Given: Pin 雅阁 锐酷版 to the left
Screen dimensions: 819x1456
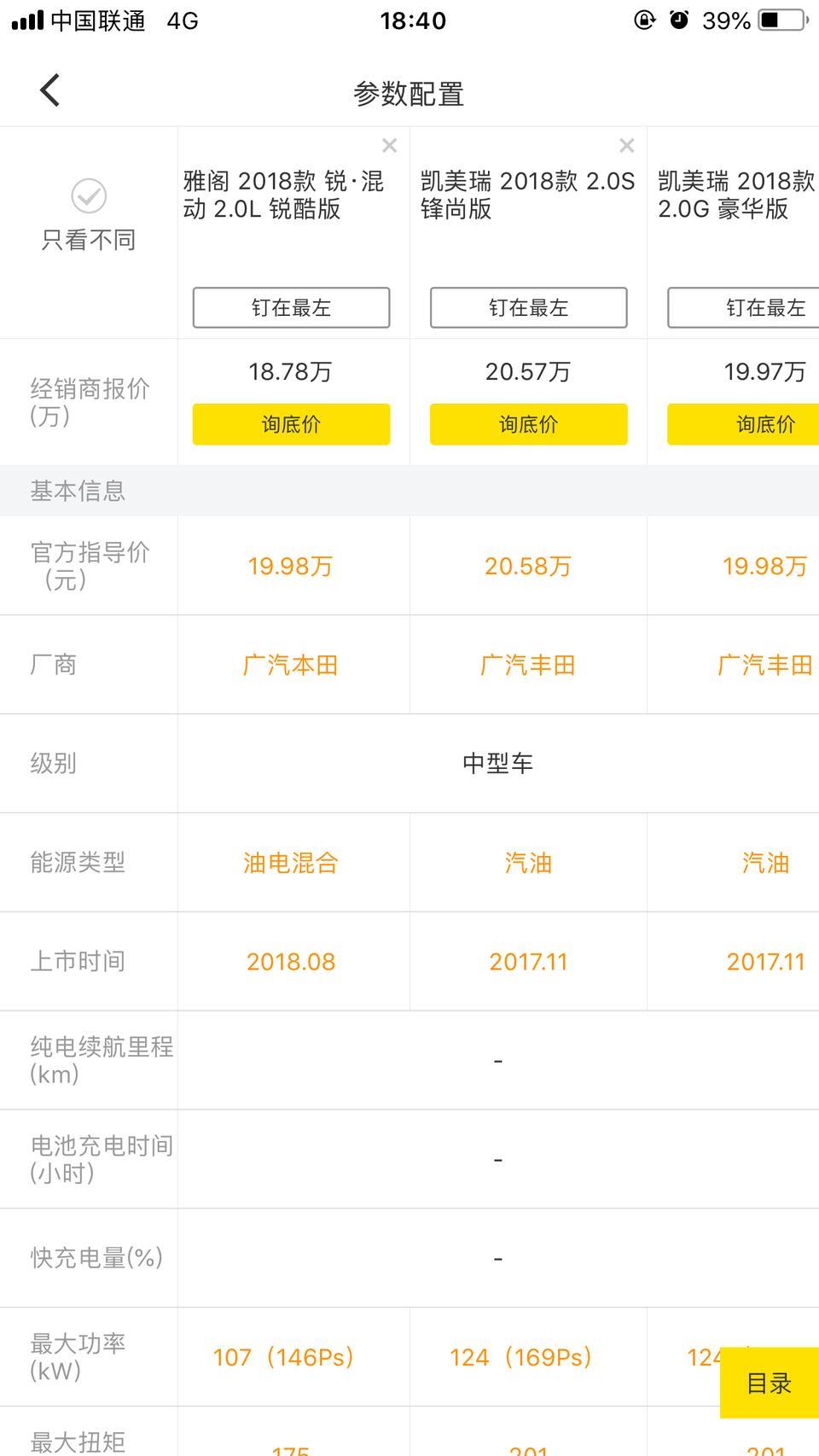Looking at the screenshot, I should pos(291,307).
